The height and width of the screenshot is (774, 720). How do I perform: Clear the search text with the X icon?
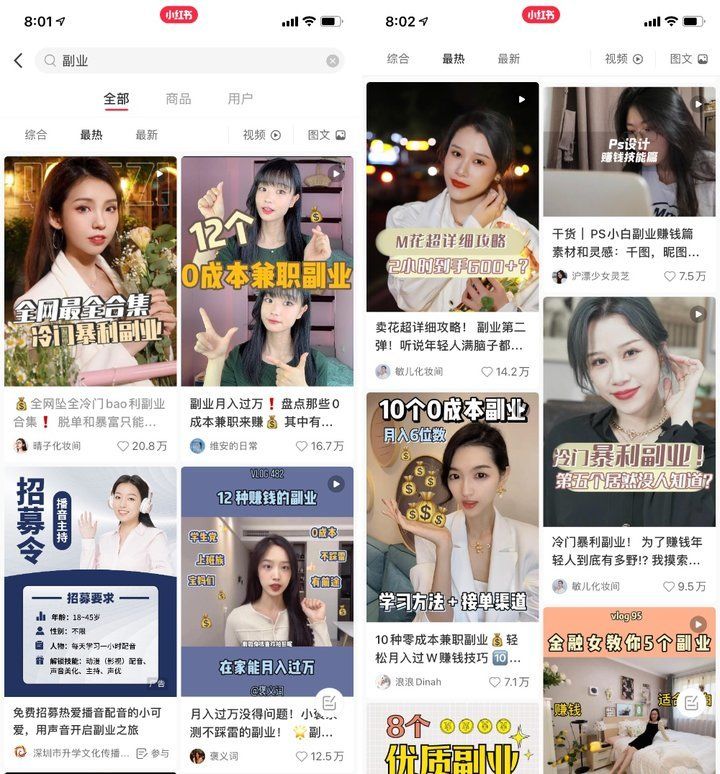click(x=333, y=61)
